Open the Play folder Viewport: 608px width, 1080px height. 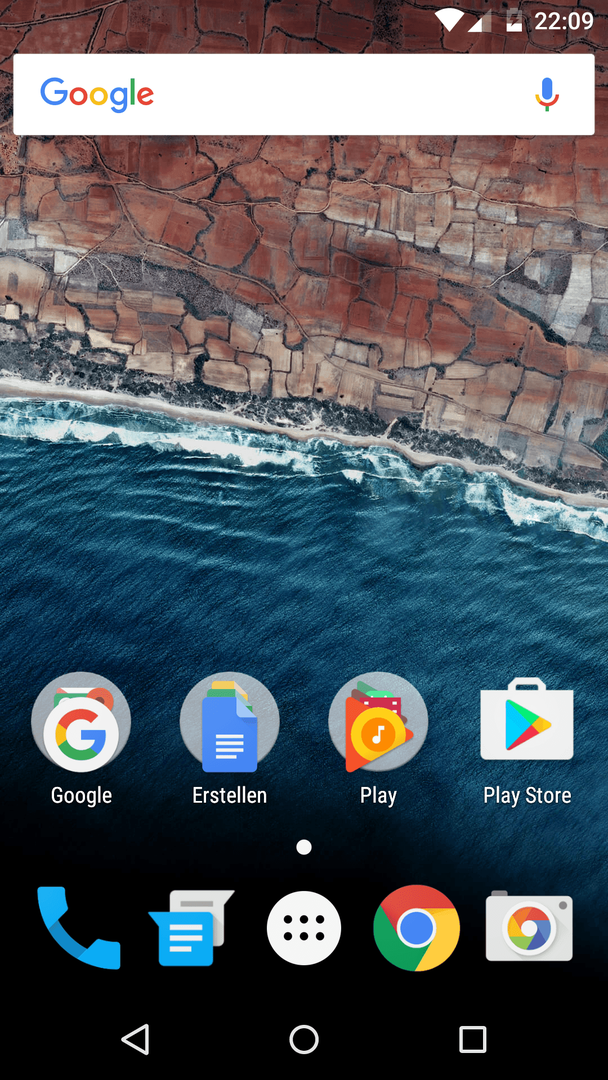[378, 722]
